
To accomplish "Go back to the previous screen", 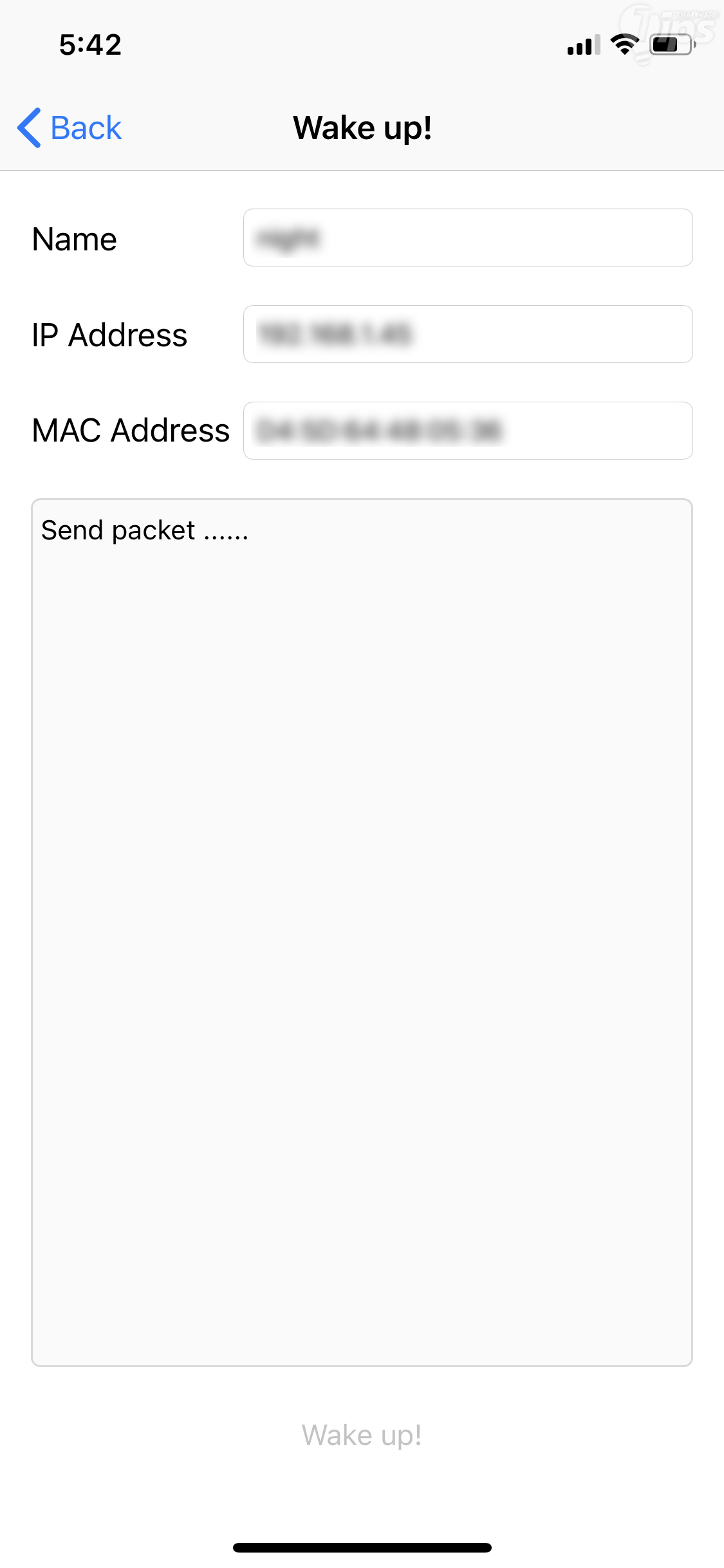I will [x=70, y=127].
